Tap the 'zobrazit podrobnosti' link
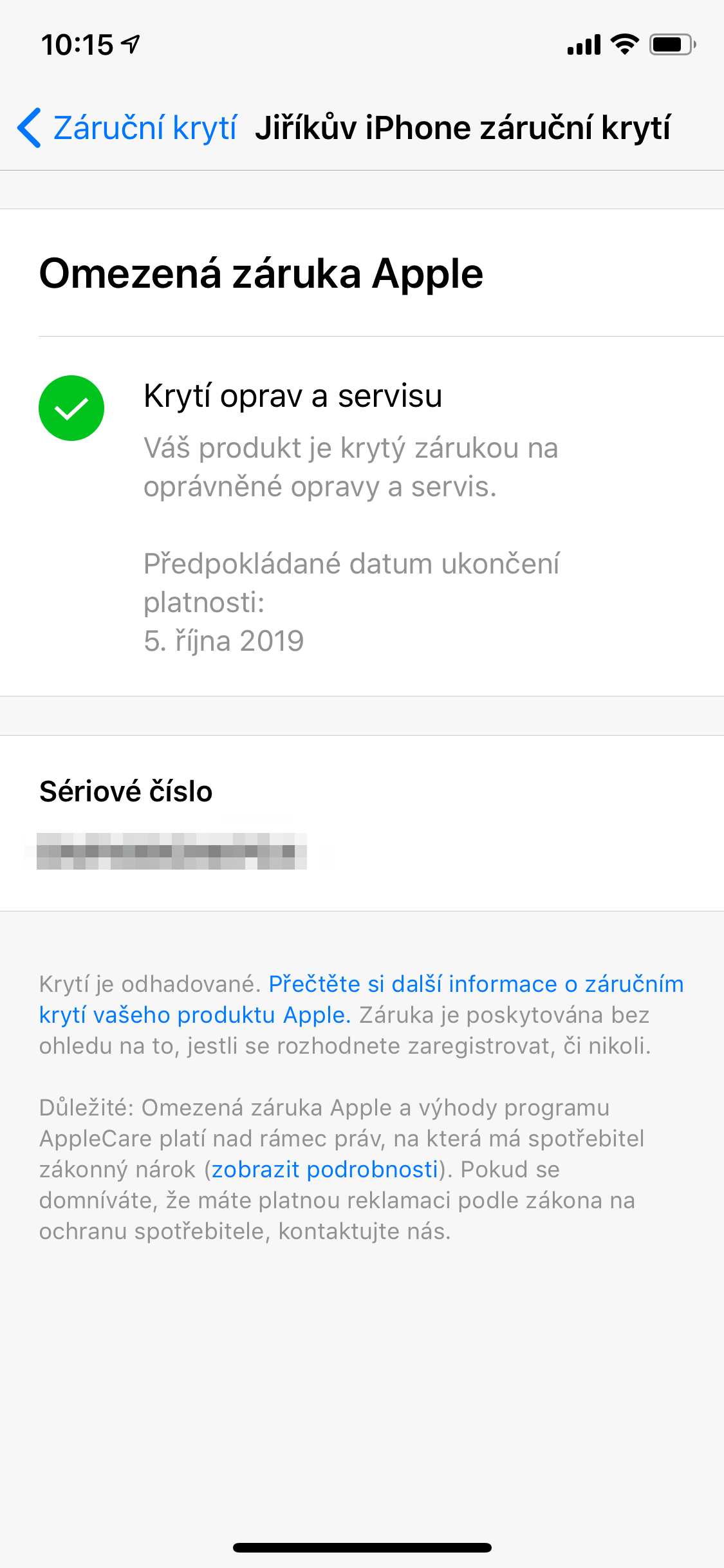 [x=325, y=1170]
